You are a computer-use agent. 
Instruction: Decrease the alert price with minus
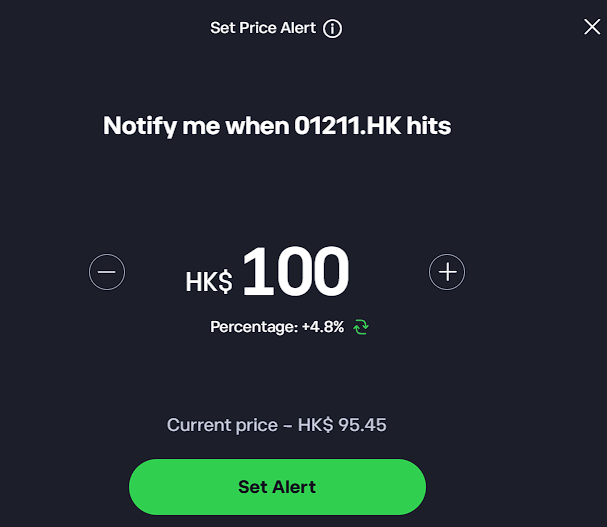(x=107, y=272)
